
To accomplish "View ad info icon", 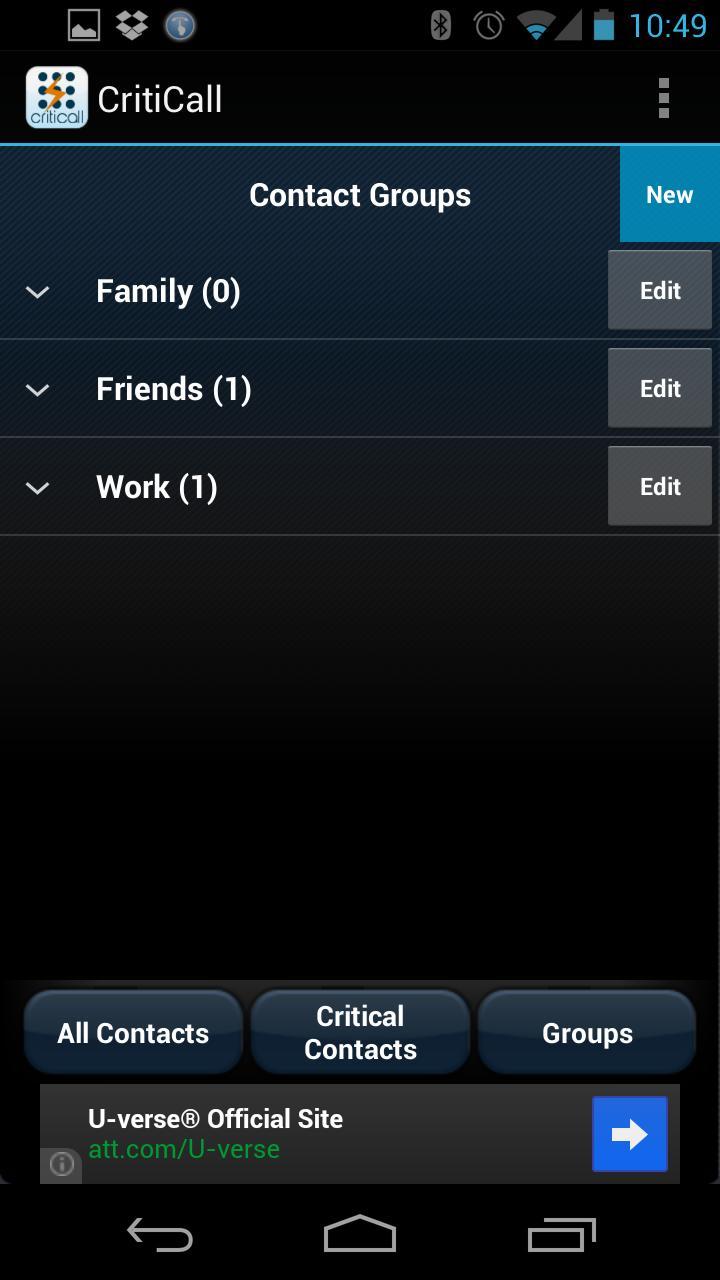I will (x=62, y=1164).
